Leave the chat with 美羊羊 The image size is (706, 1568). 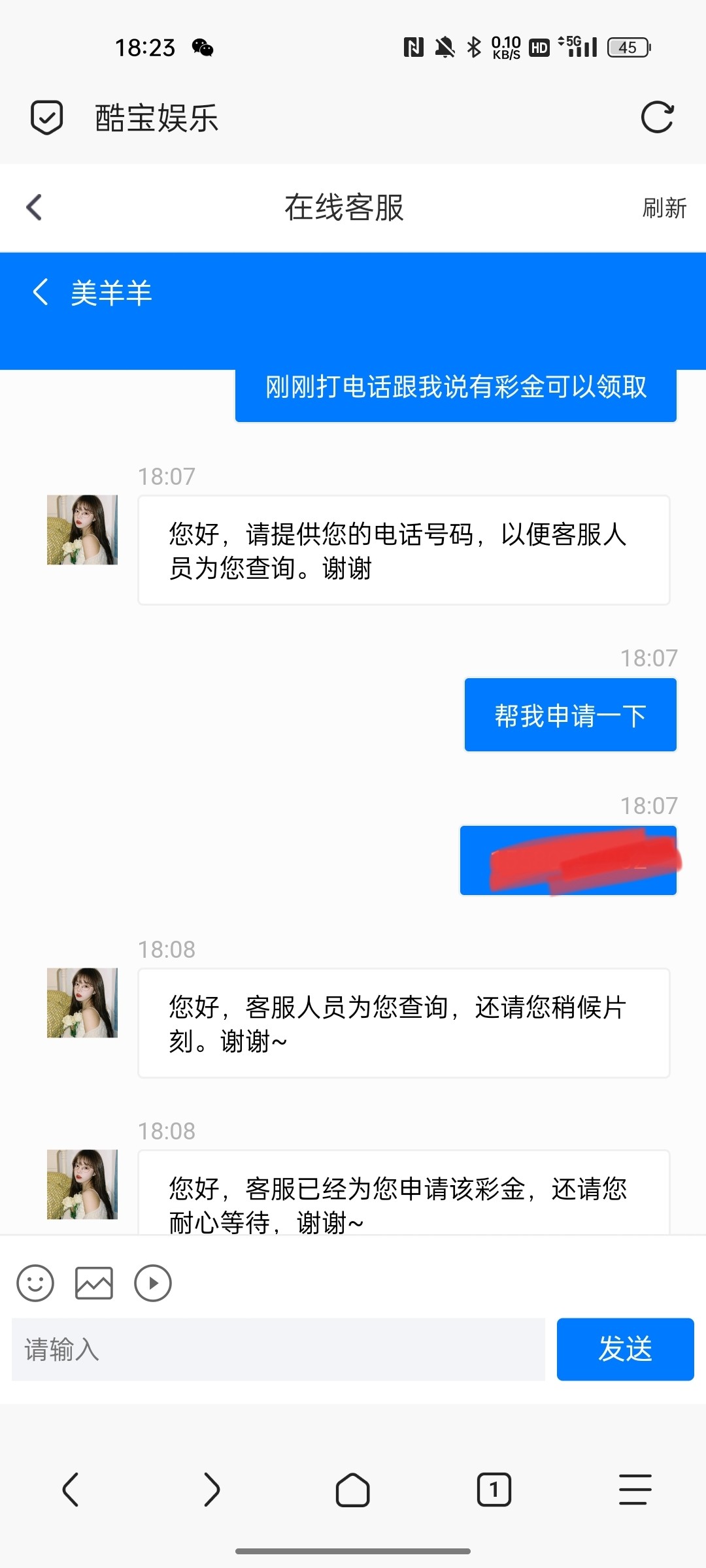coord(41,292)
